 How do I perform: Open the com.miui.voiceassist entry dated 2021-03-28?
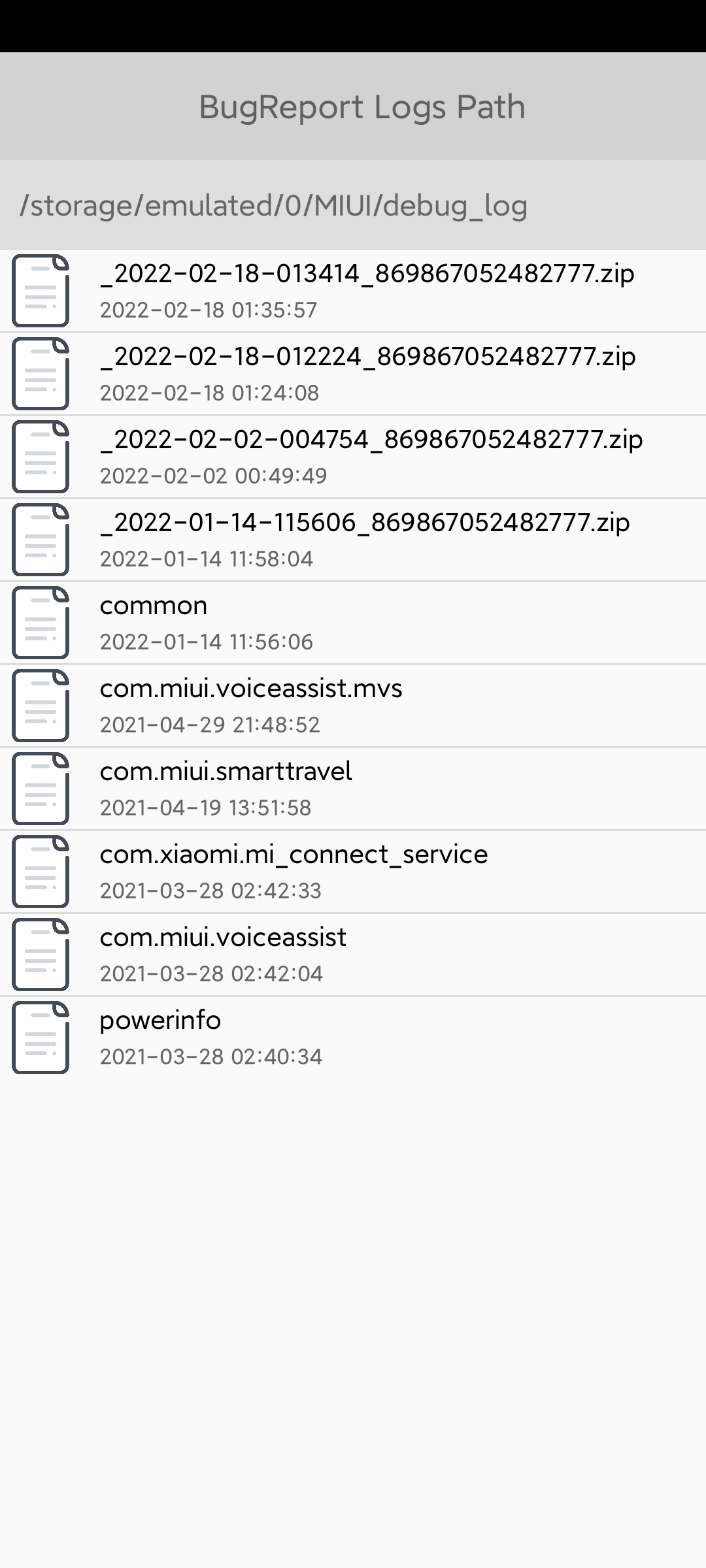(x=353, y=955)
